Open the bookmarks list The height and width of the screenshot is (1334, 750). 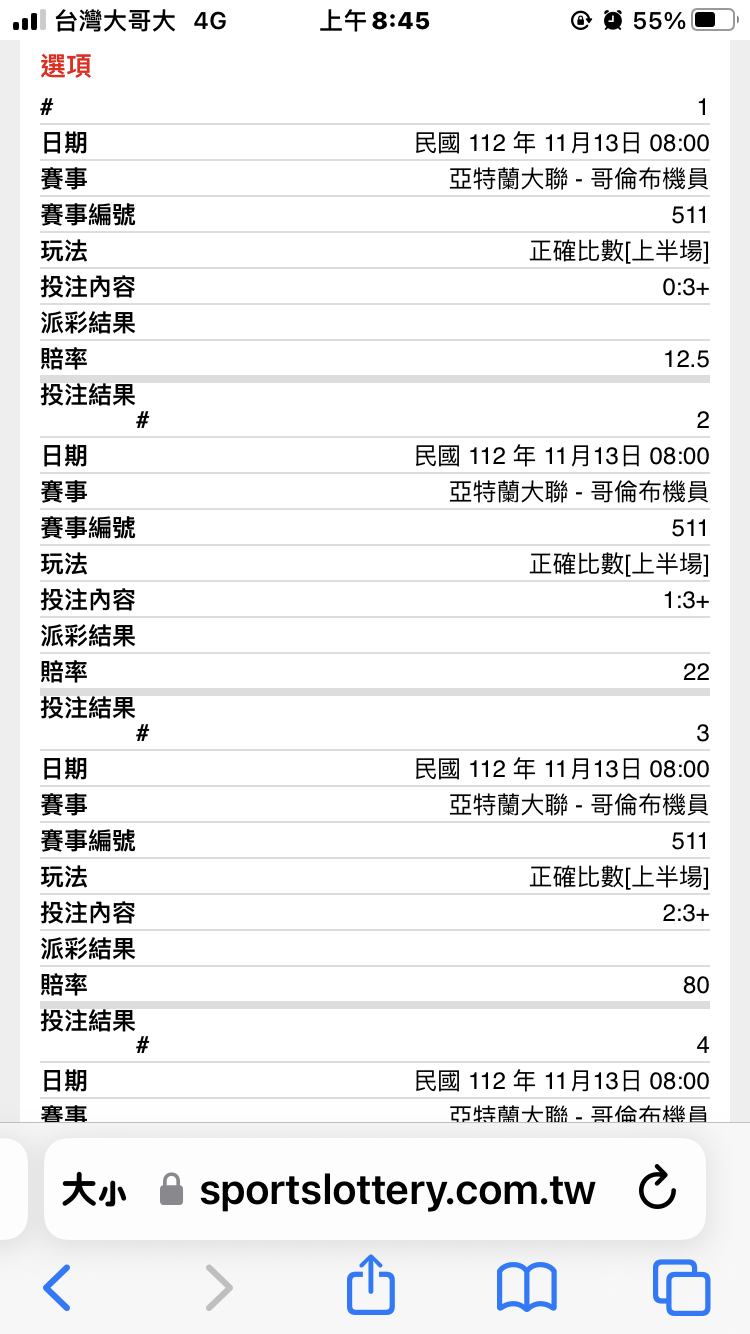527,1287
